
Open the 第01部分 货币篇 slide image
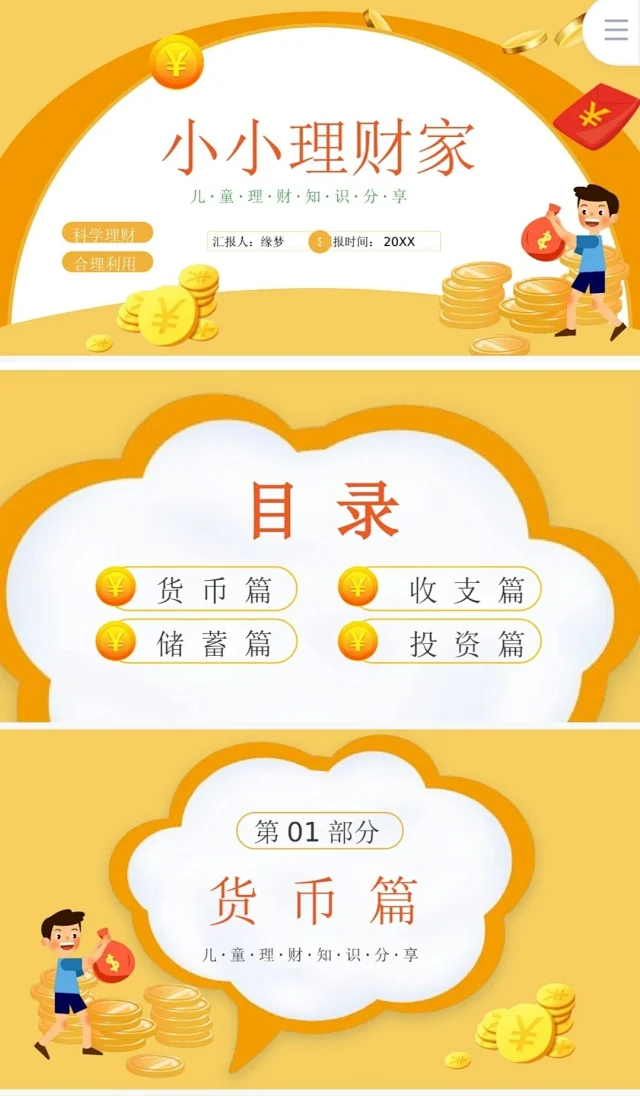tap(320, 908)
